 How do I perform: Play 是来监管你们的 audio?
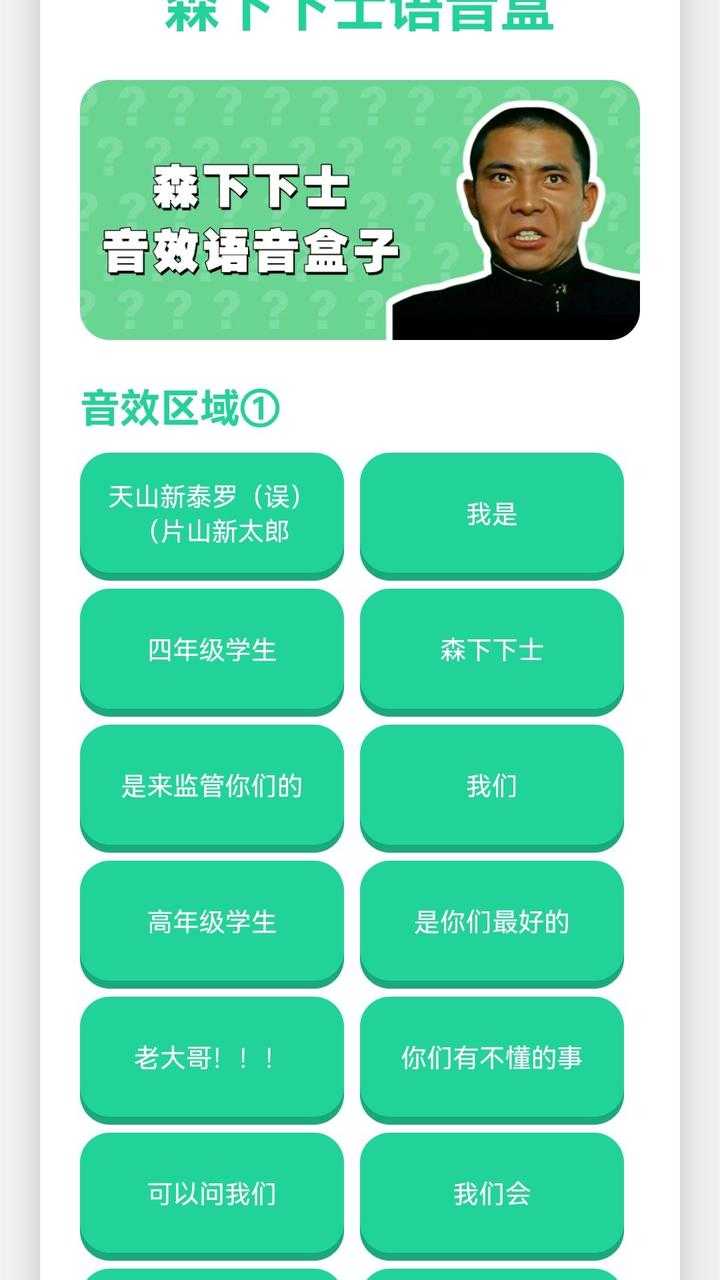[211, 786]
